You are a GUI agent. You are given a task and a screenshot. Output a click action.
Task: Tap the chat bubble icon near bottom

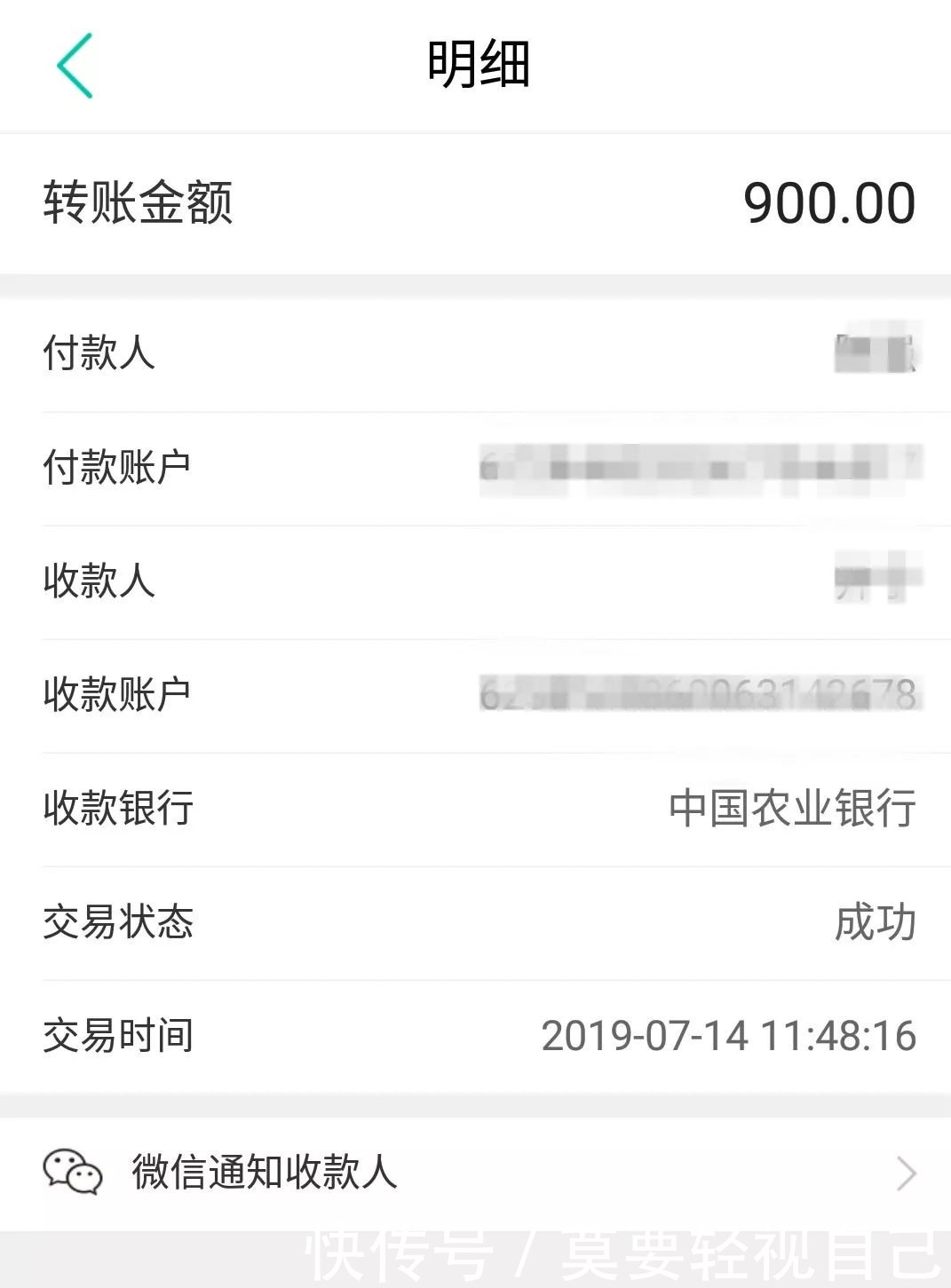[74, 1173]
